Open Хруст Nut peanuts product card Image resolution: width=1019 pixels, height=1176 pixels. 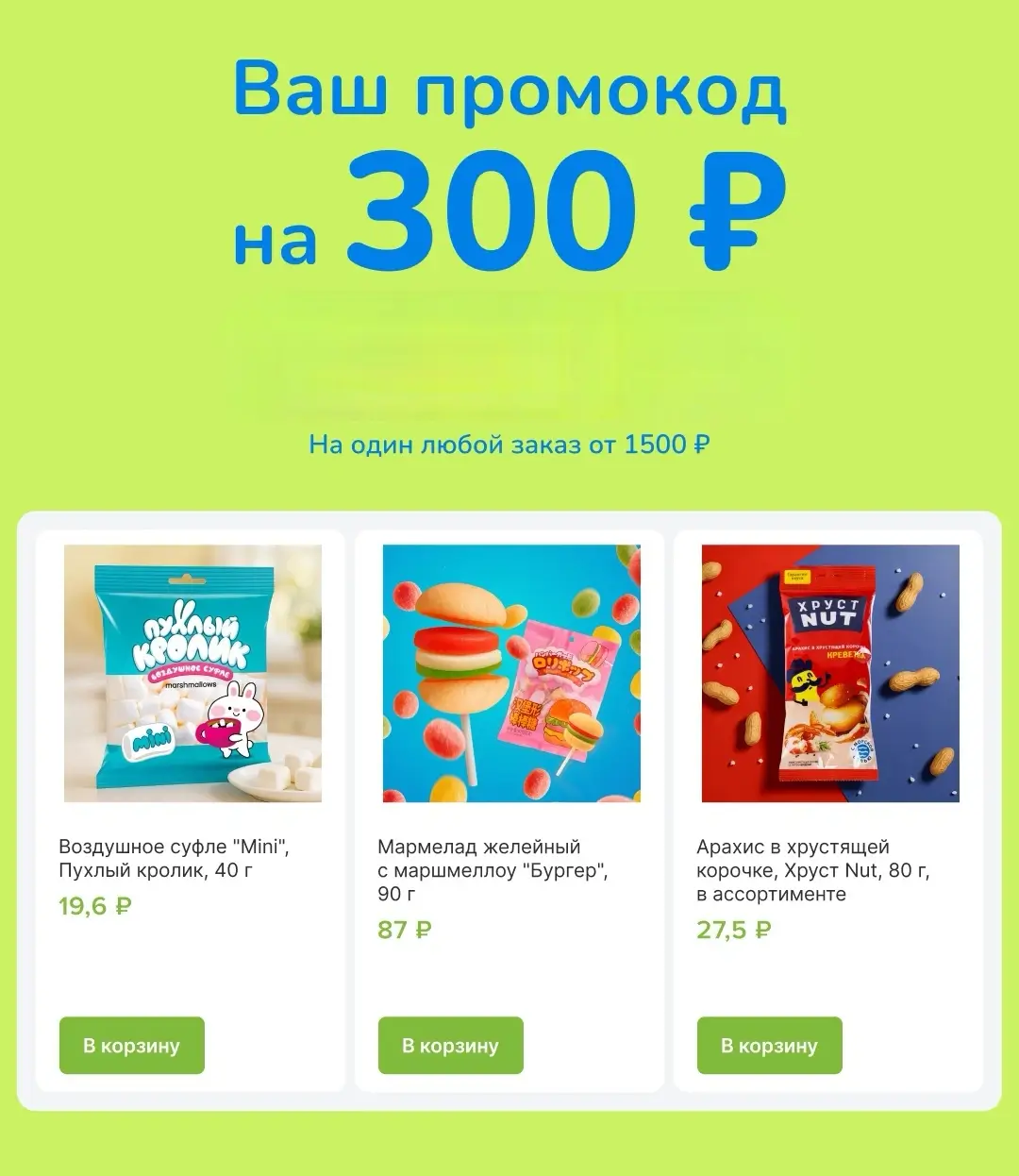pyautogui.click(x=830, y=674)
